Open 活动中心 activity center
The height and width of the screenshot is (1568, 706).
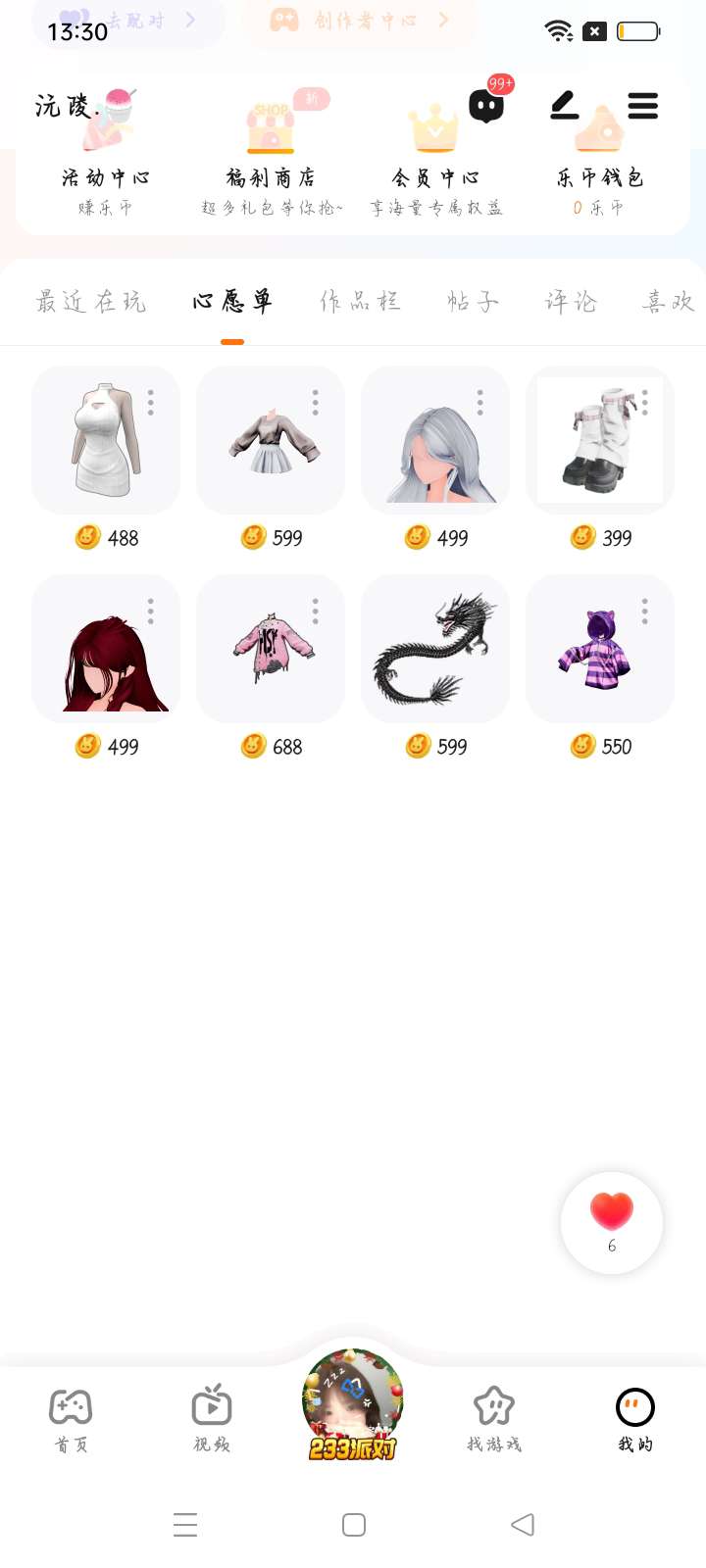click(x=106, y=157)
